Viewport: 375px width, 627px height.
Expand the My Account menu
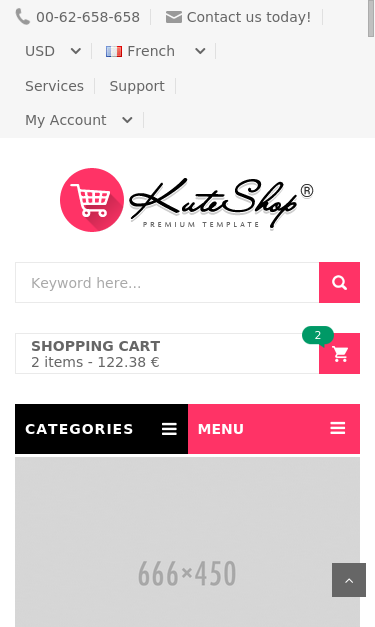[79, 120]
